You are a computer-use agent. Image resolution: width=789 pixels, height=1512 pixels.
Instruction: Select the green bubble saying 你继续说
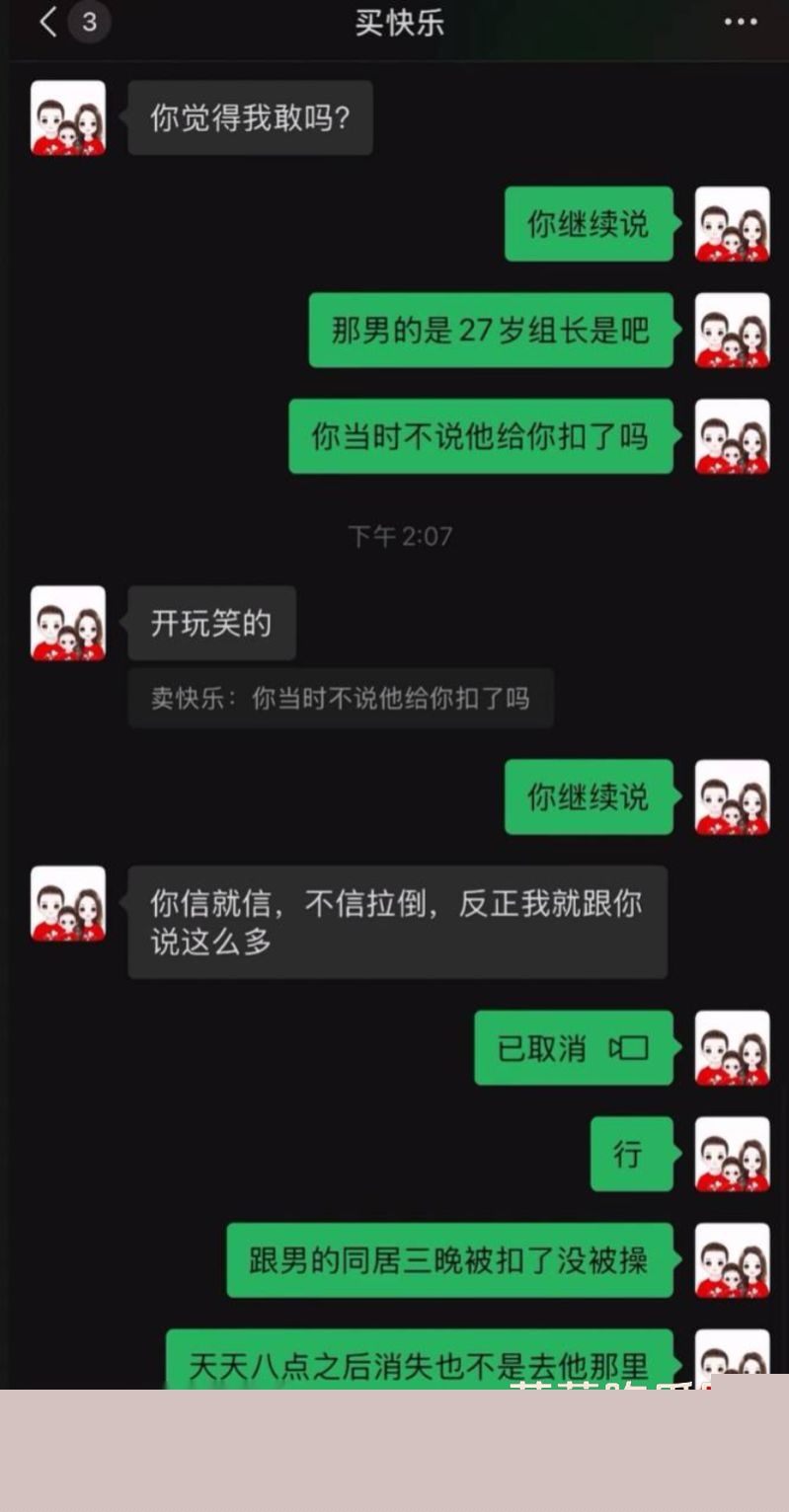589,225
